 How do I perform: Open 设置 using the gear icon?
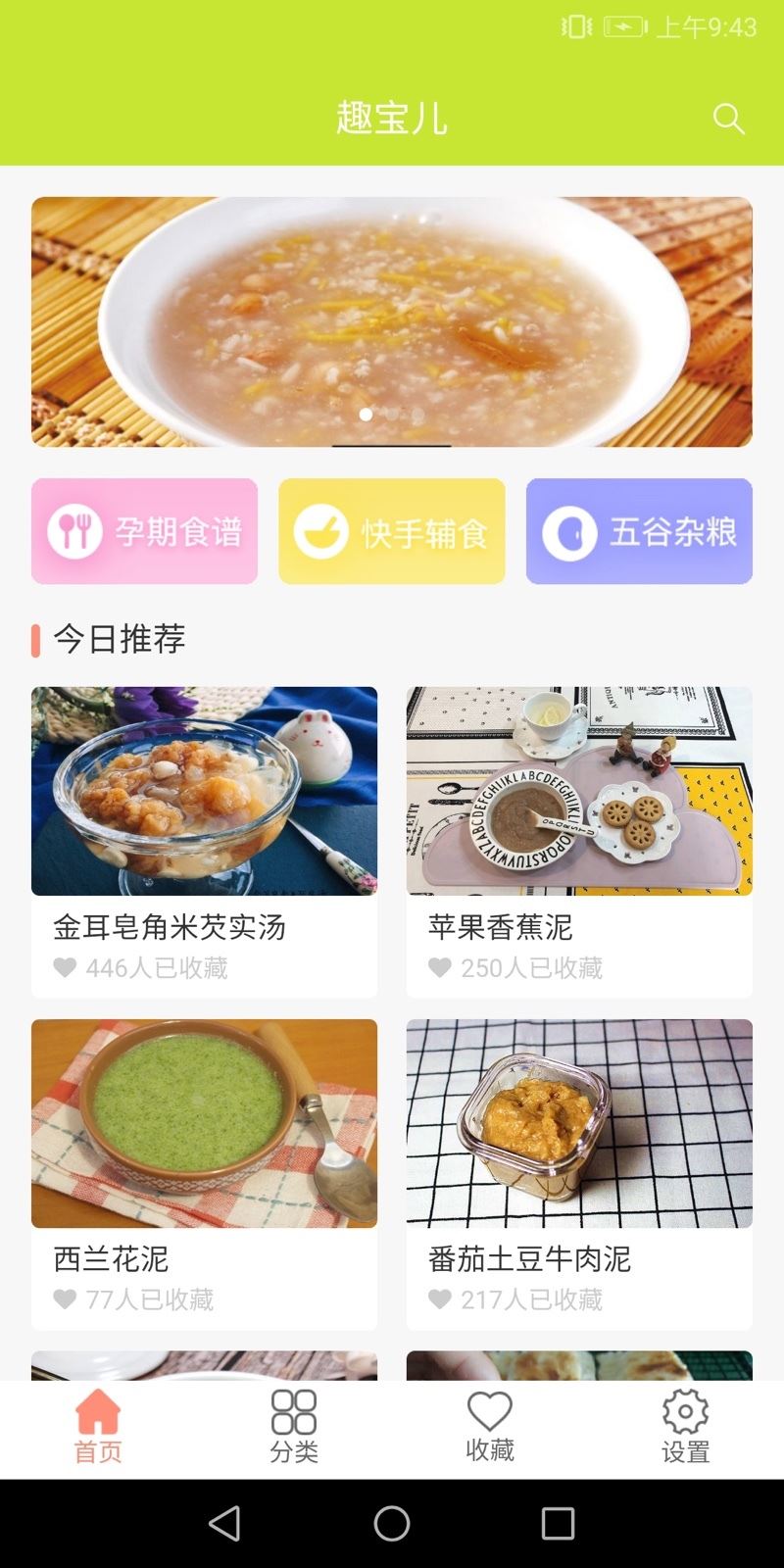point(684,1413)
